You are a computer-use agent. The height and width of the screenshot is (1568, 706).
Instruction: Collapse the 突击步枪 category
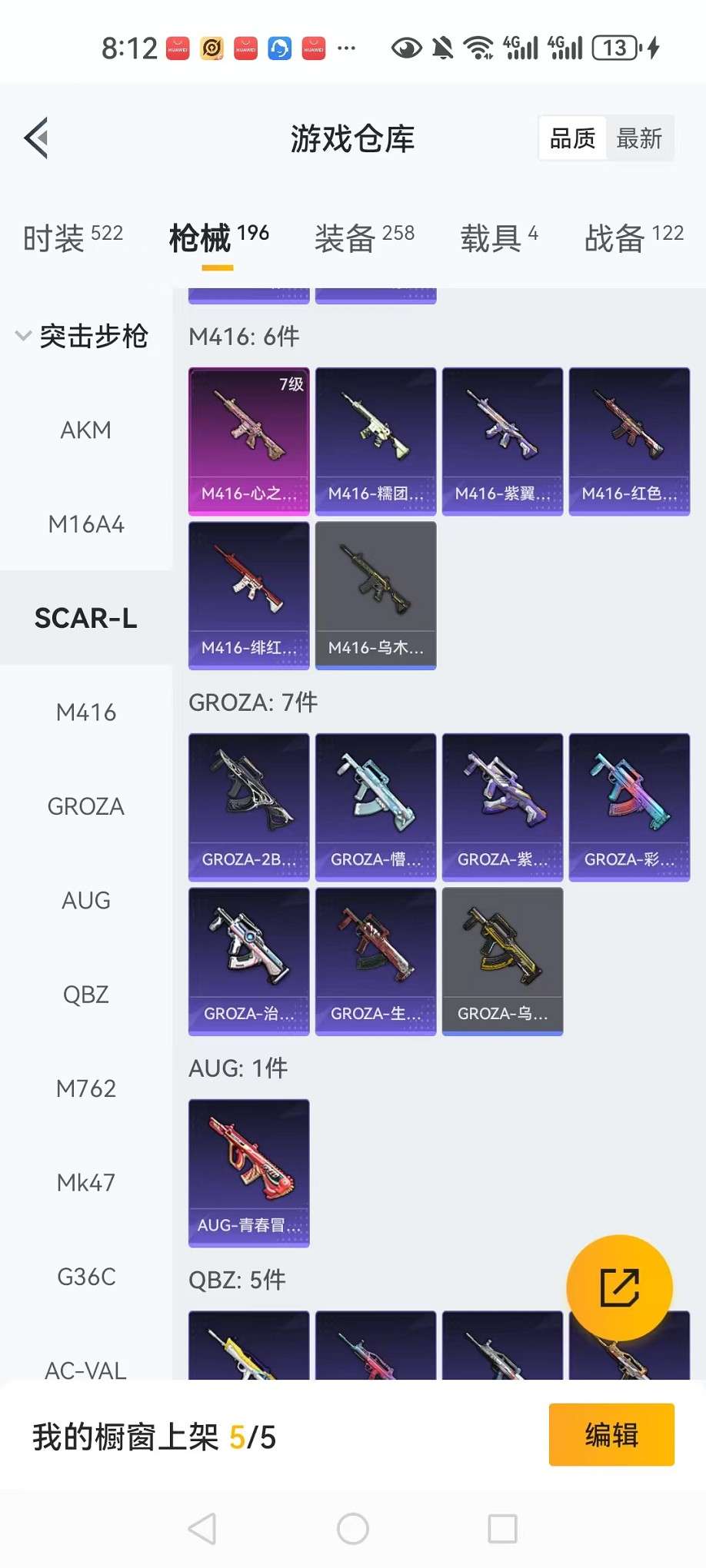coord(82,336)
